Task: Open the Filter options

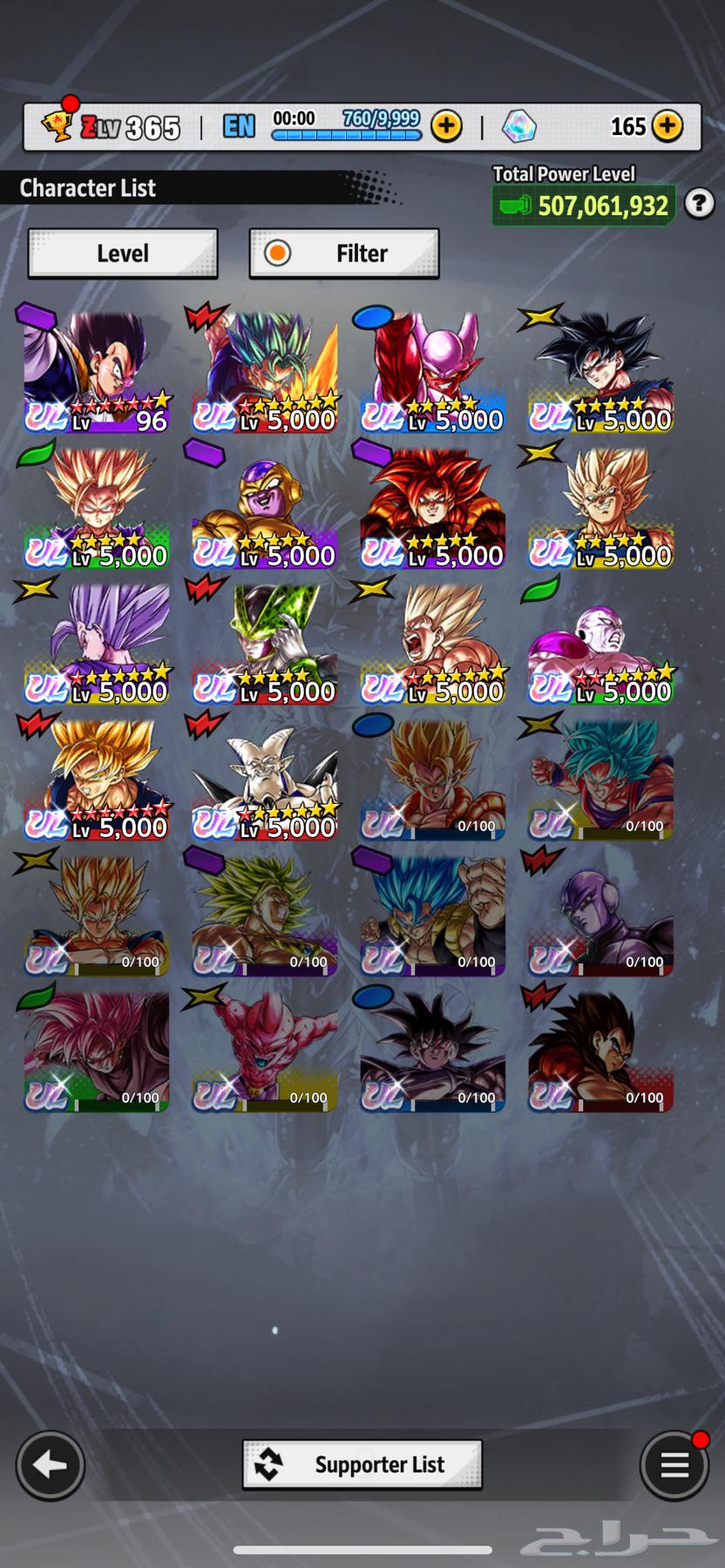Action: click(x=343, y=253)
